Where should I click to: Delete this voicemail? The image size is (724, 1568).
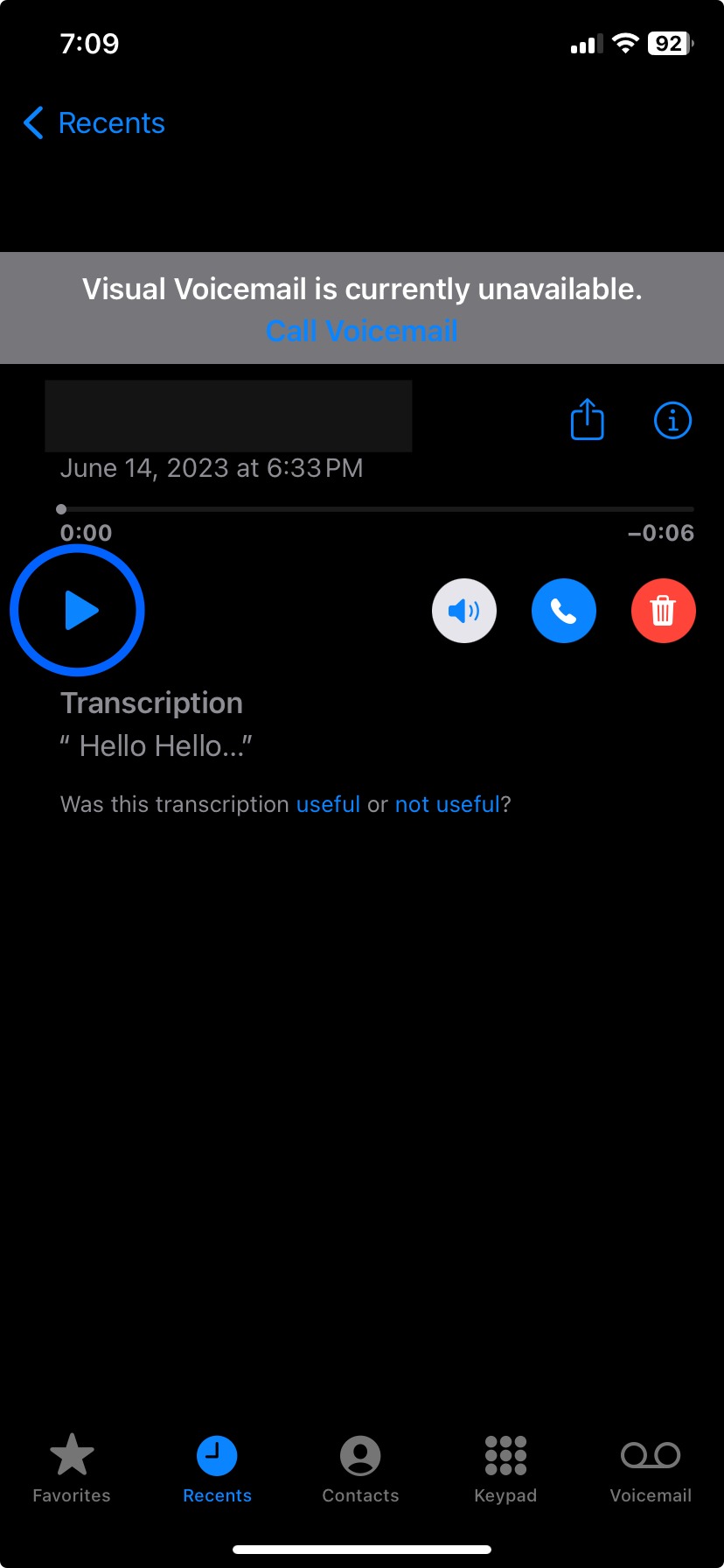(664, 611)
